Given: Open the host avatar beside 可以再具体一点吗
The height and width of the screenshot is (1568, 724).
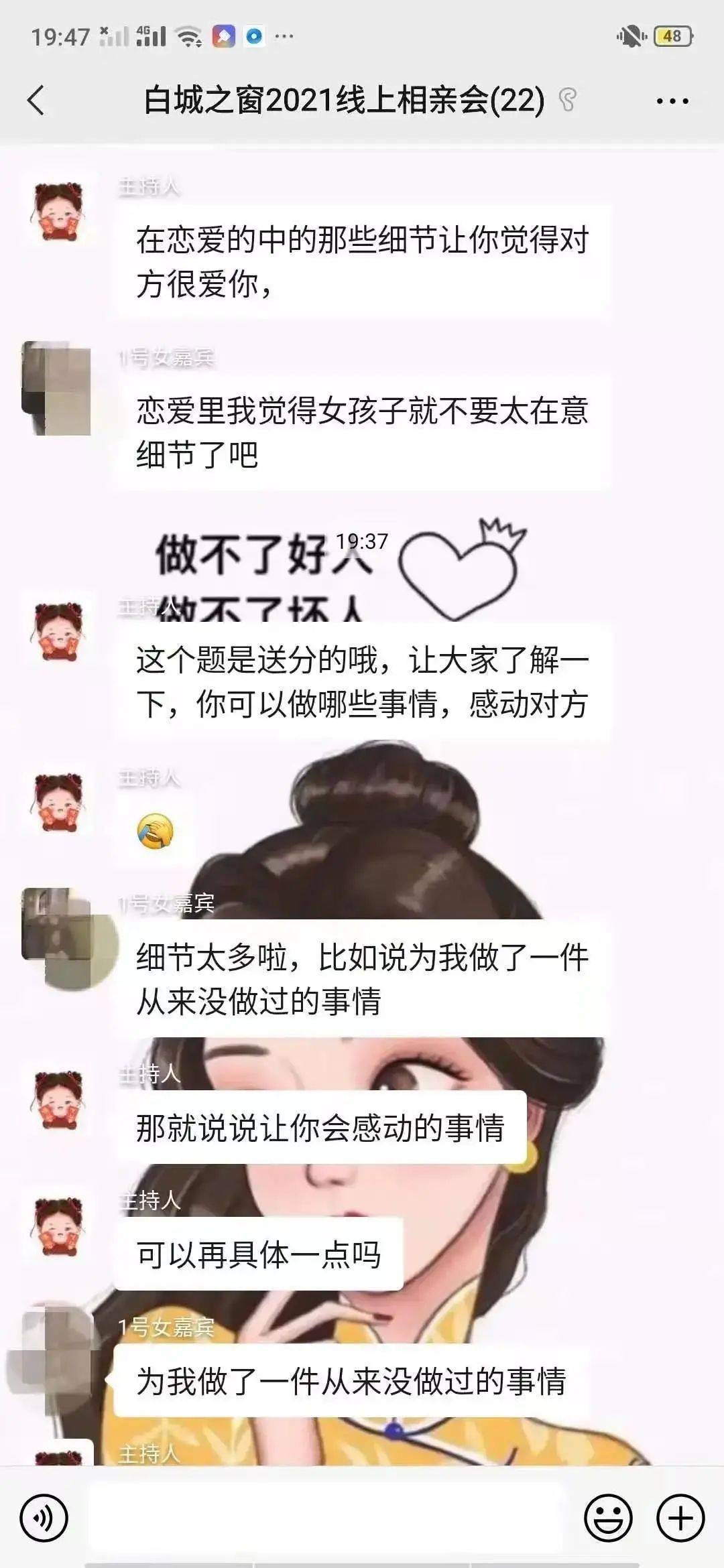Looking at the screenshot, I should (x=58, y=1227).
